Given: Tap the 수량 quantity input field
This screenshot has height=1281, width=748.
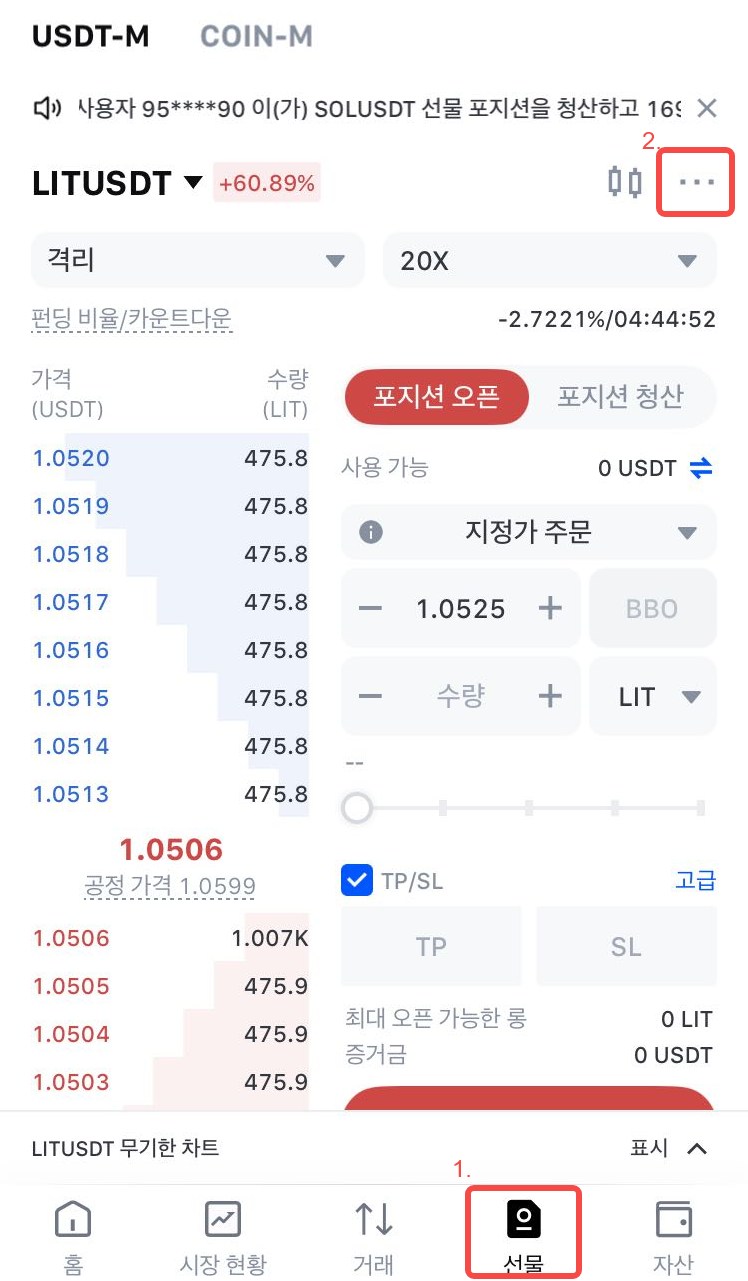Looking at the screenshot, I should click(460, 697).
